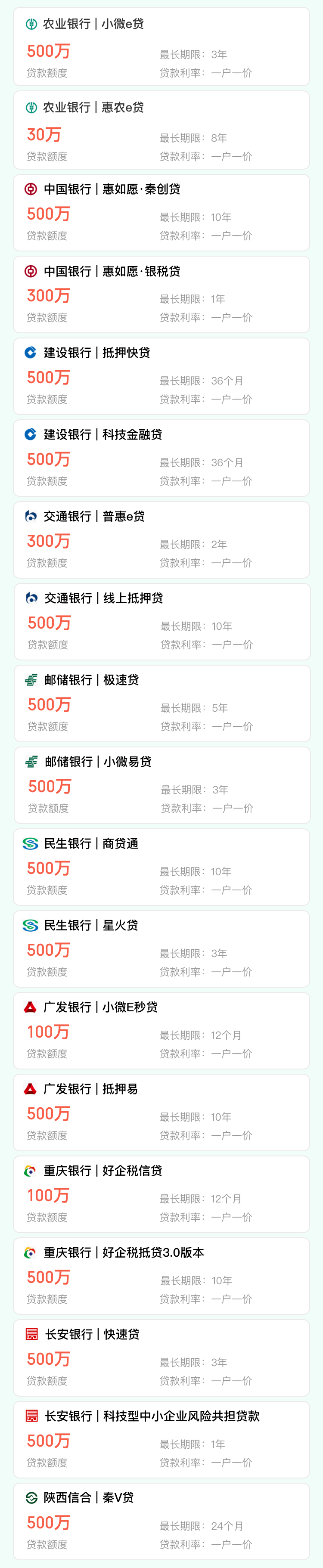Open 邮储银行 极速贷 loan card
The image size is (323, 1568).
(x=161, y=703)
